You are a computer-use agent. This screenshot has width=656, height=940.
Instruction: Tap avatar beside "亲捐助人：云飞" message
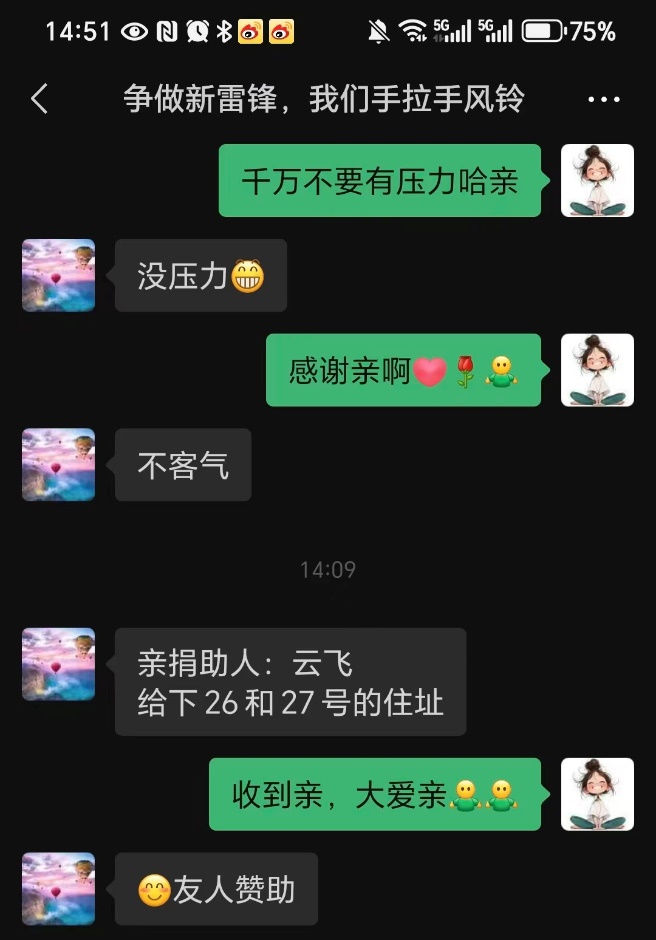(x=59, y=664)
